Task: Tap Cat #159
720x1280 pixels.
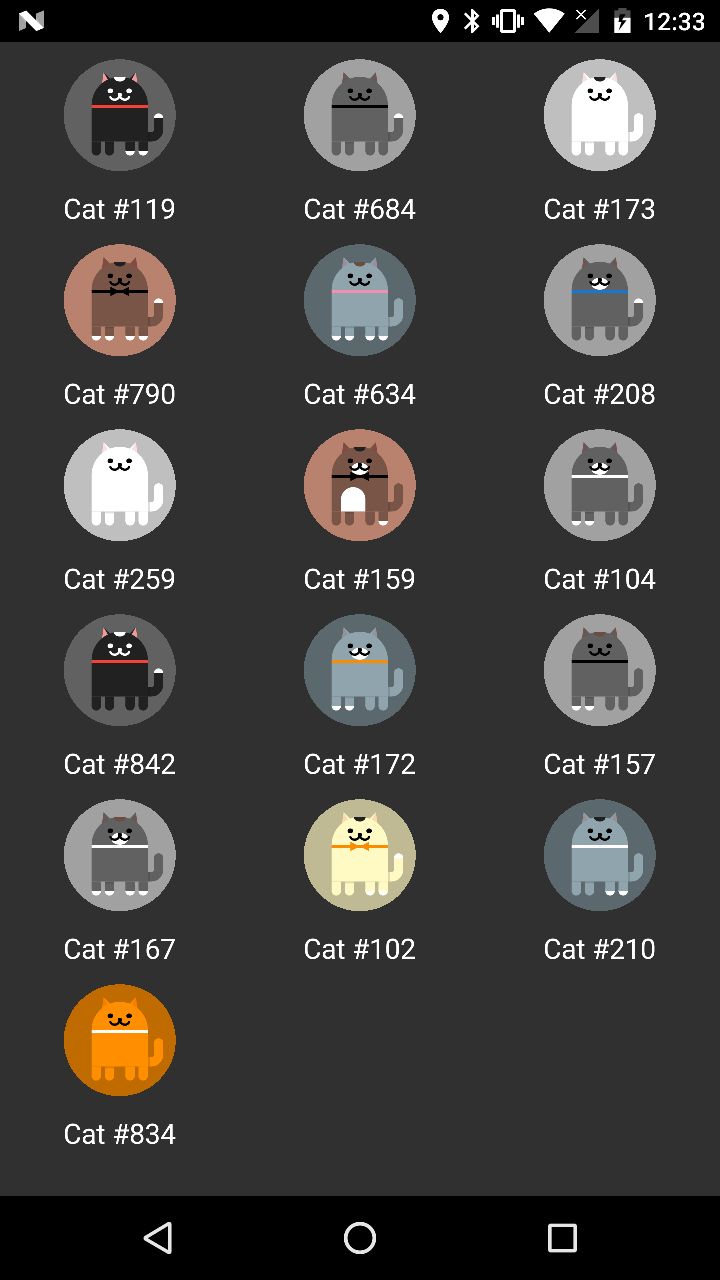Action: tap(360, 485)
